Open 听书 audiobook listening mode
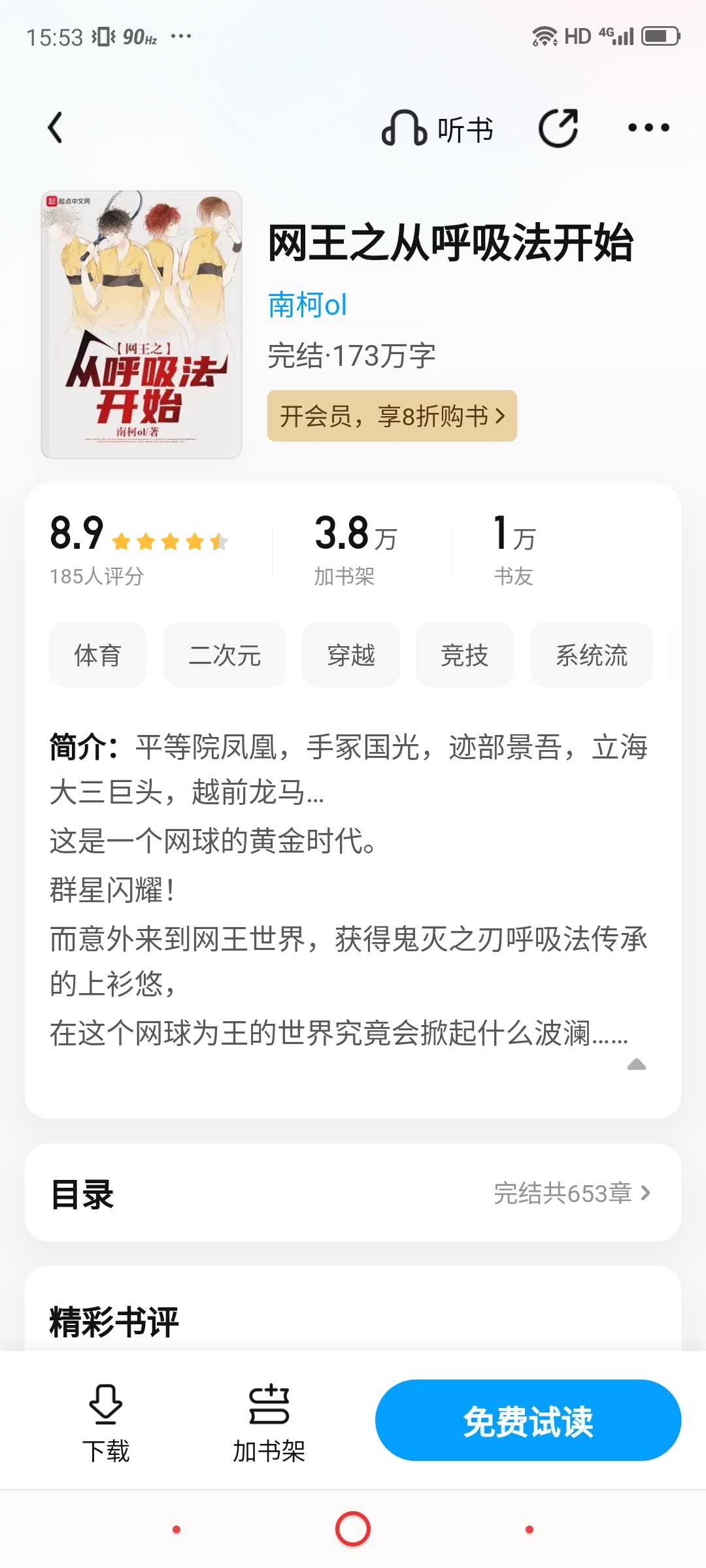The width and height of the screenshot is (706, 1568). coord(438,129)
